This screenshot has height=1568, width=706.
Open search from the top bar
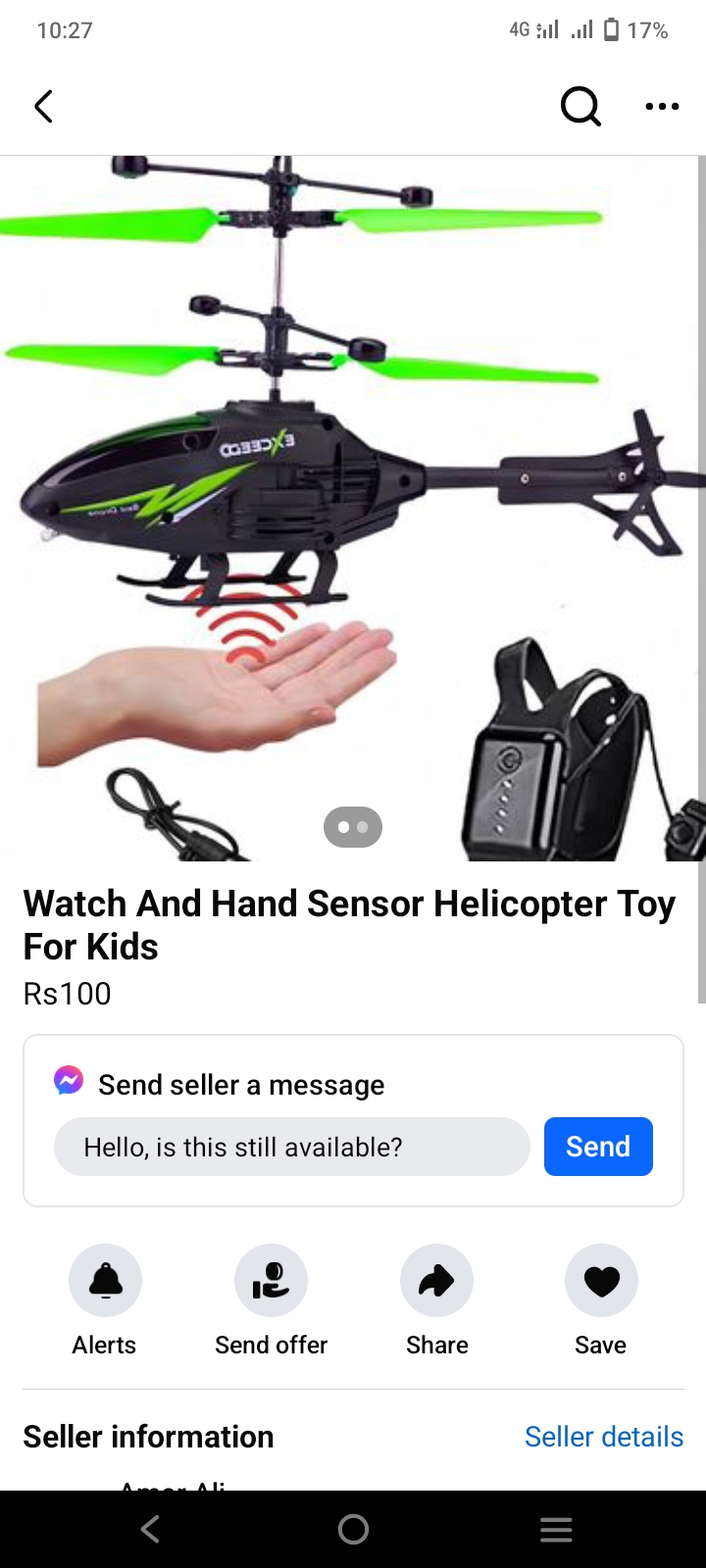(580, 106)
